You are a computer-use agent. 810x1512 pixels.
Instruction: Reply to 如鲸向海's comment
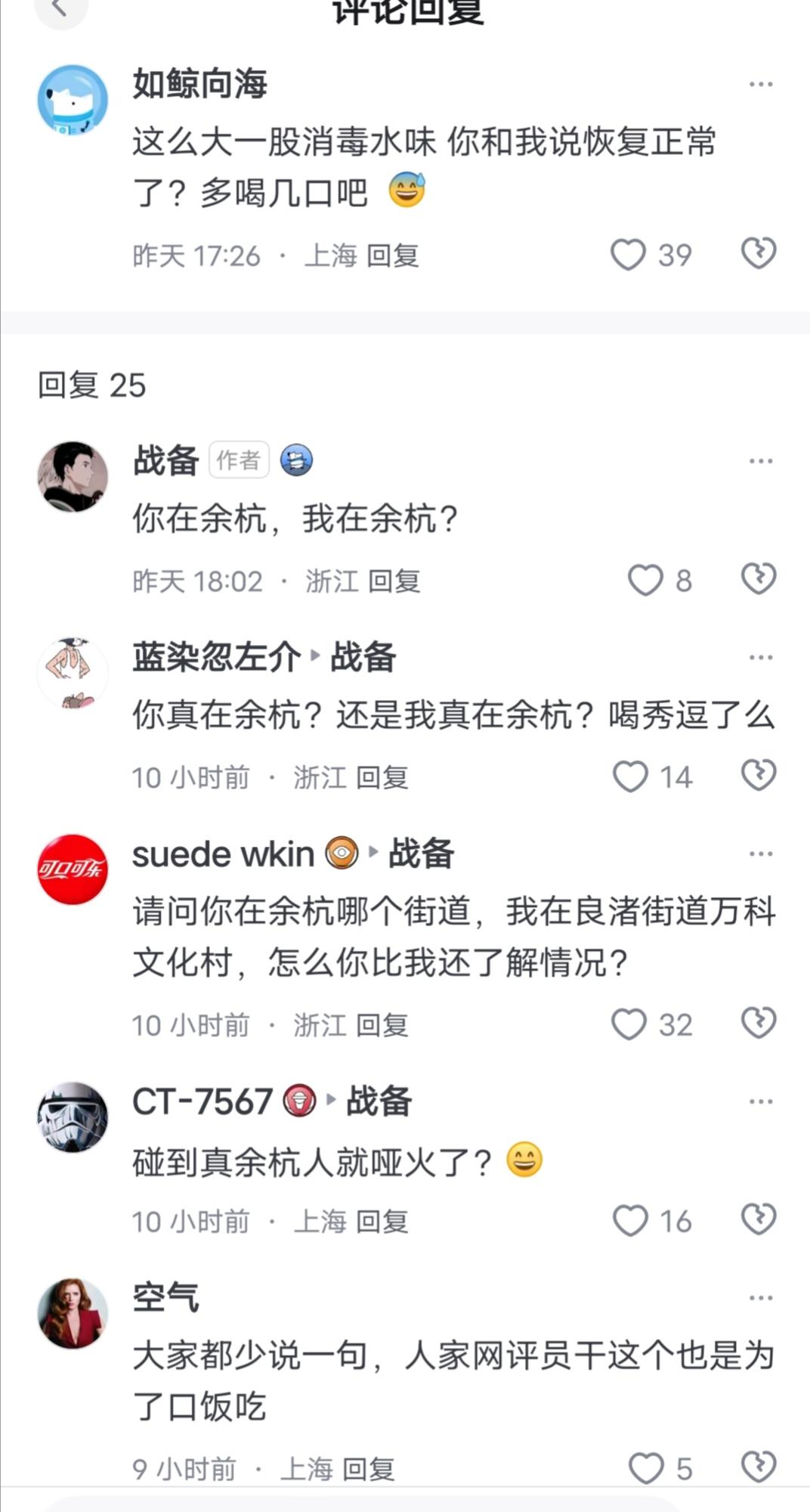393,256
